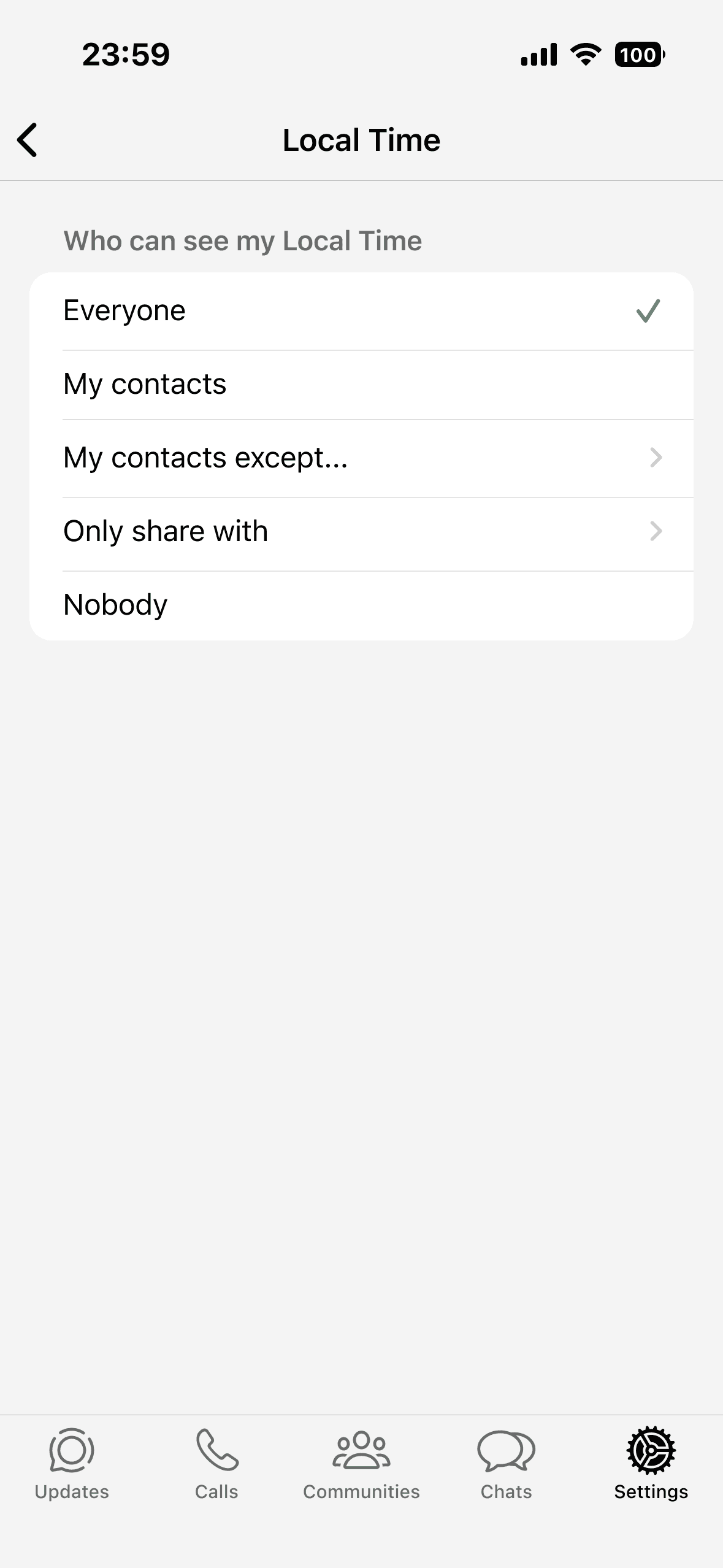
Task: Open My contacts except… list
Action: (x=361, y=458)
